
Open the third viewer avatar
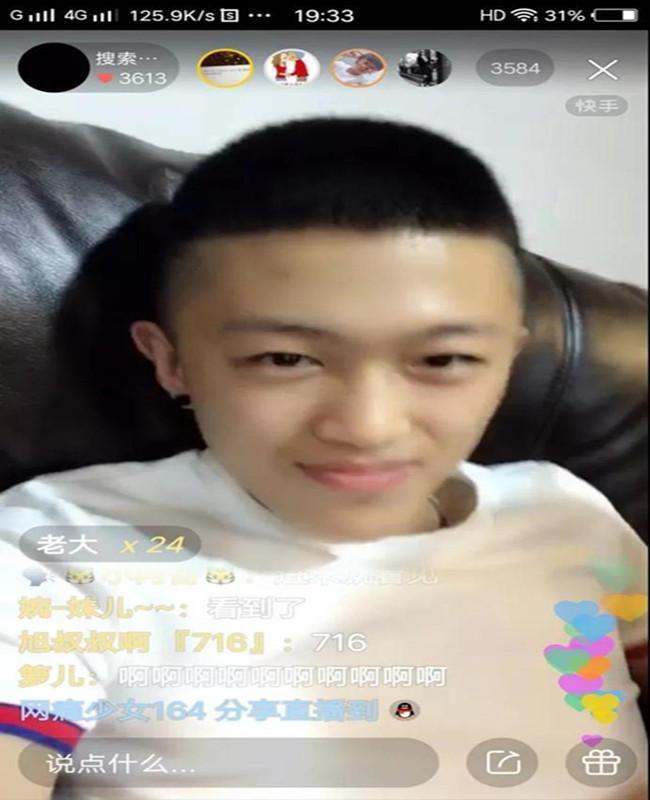coord(358,68)
